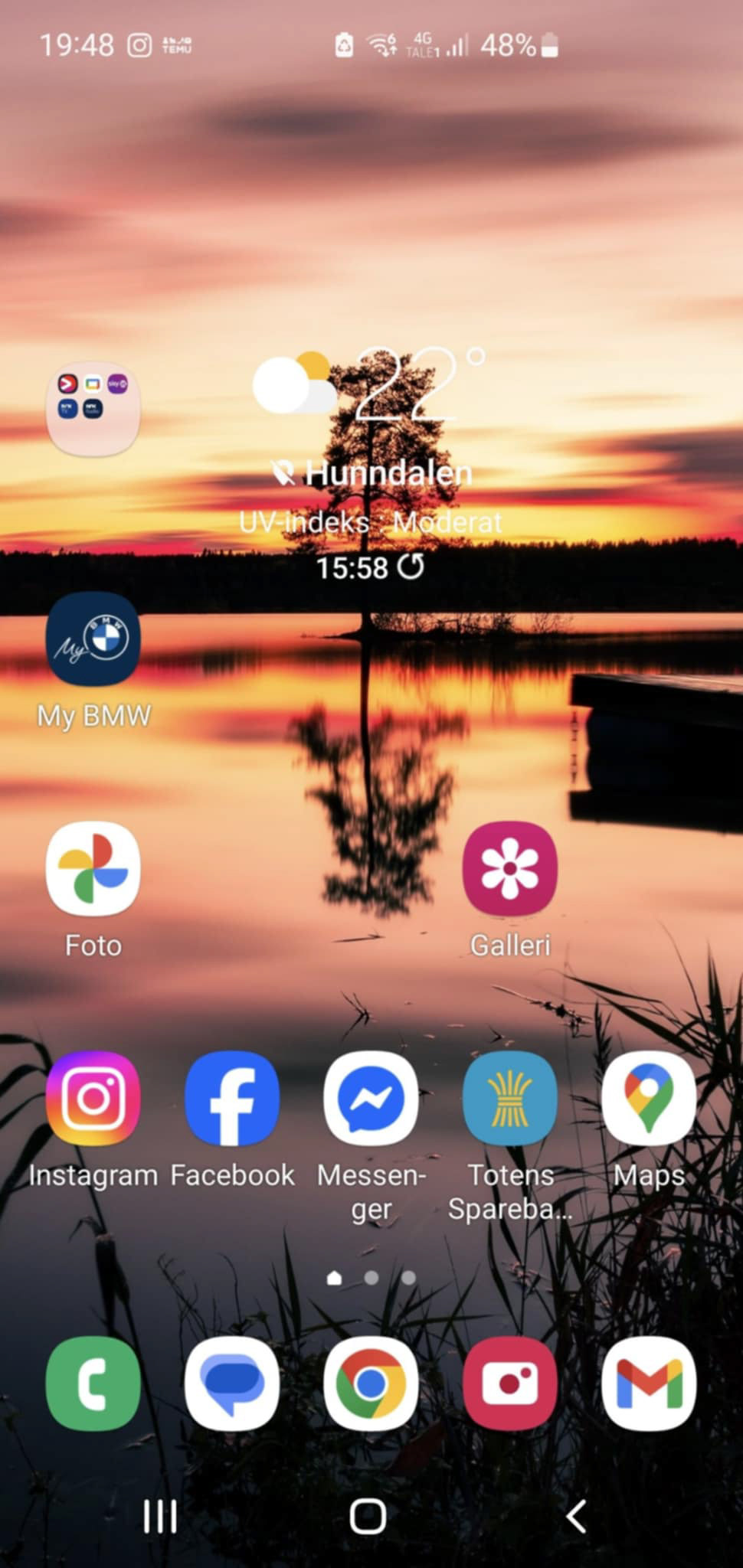743x1568 pixels.
Task: Tap the home navigation button
Action: point(368,1516)
